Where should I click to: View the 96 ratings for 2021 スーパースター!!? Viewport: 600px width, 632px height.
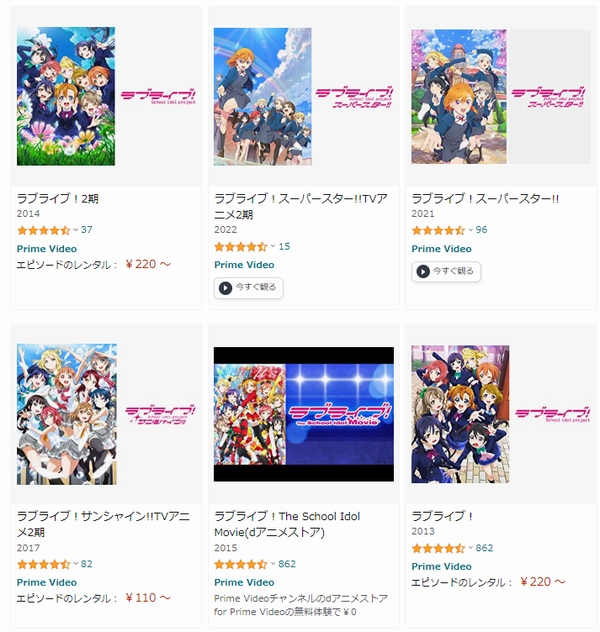pyautogui.click(x=482, y=230)
